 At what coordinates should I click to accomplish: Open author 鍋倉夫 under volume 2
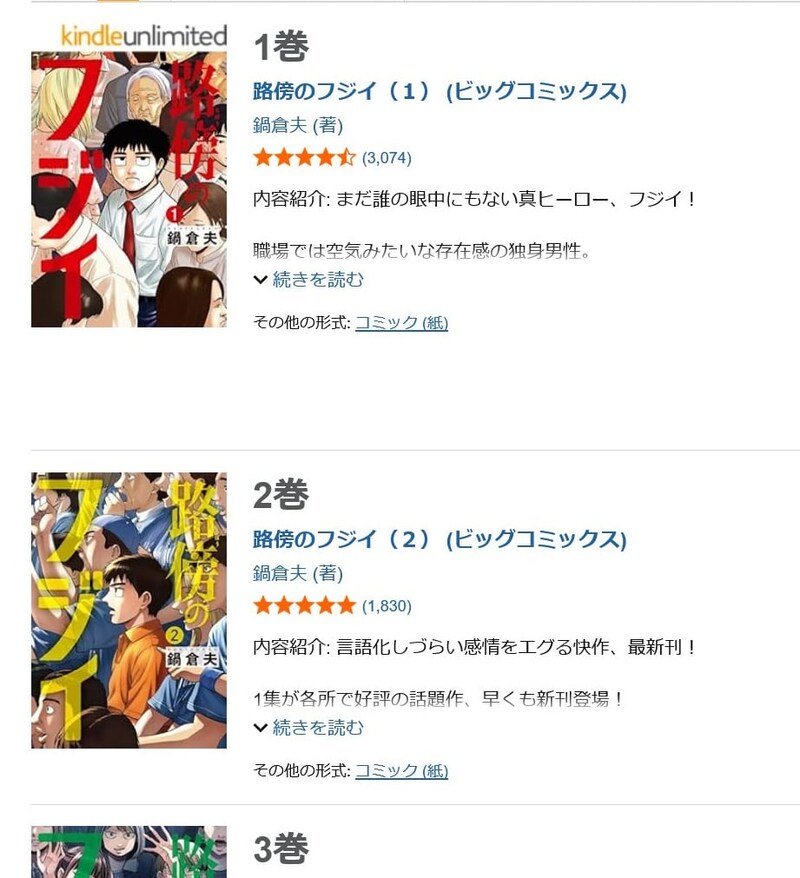coord(283,574)
